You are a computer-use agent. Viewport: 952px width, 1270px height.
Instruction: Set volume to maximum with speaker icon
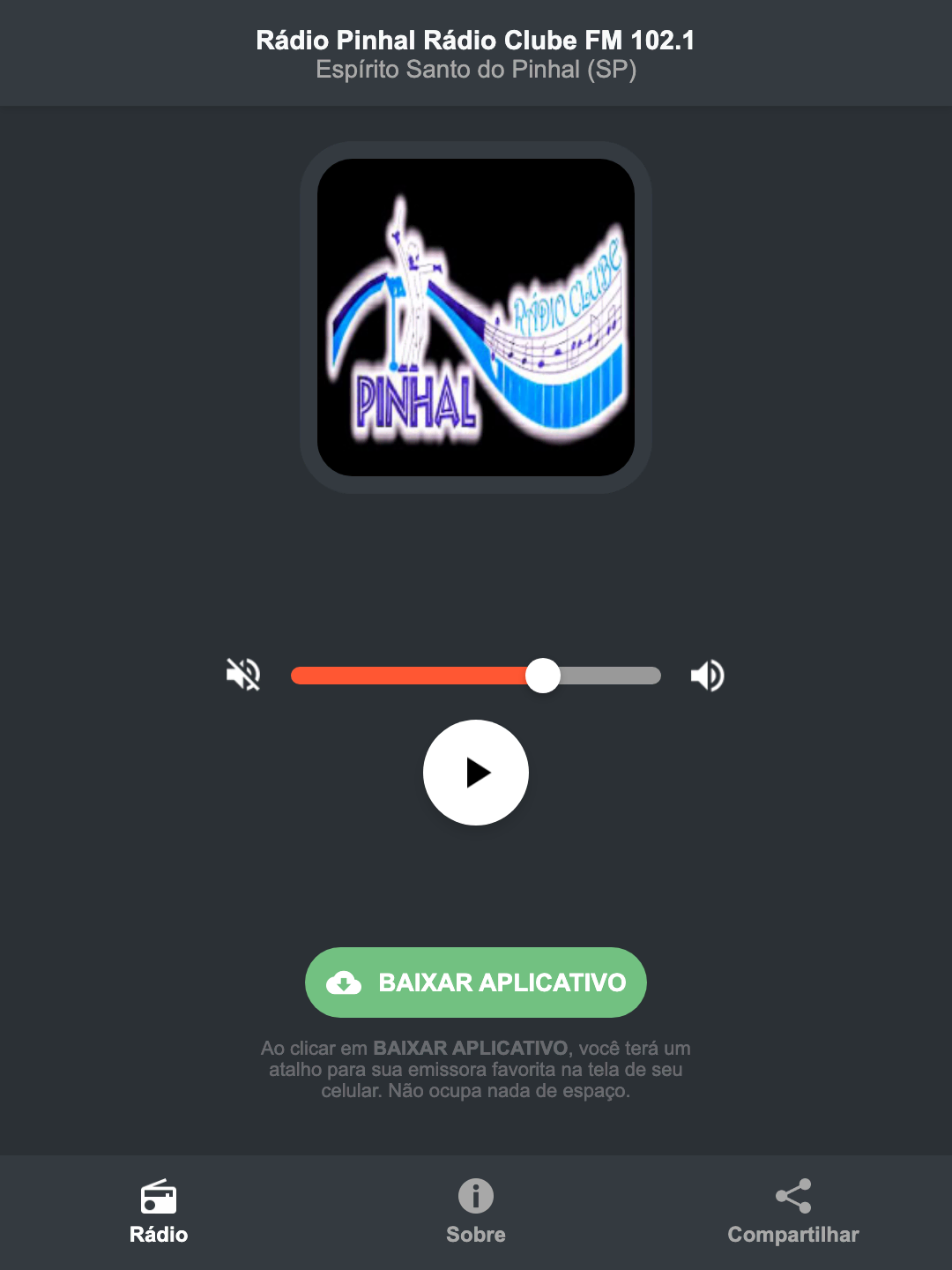click(x=707, y=675)
